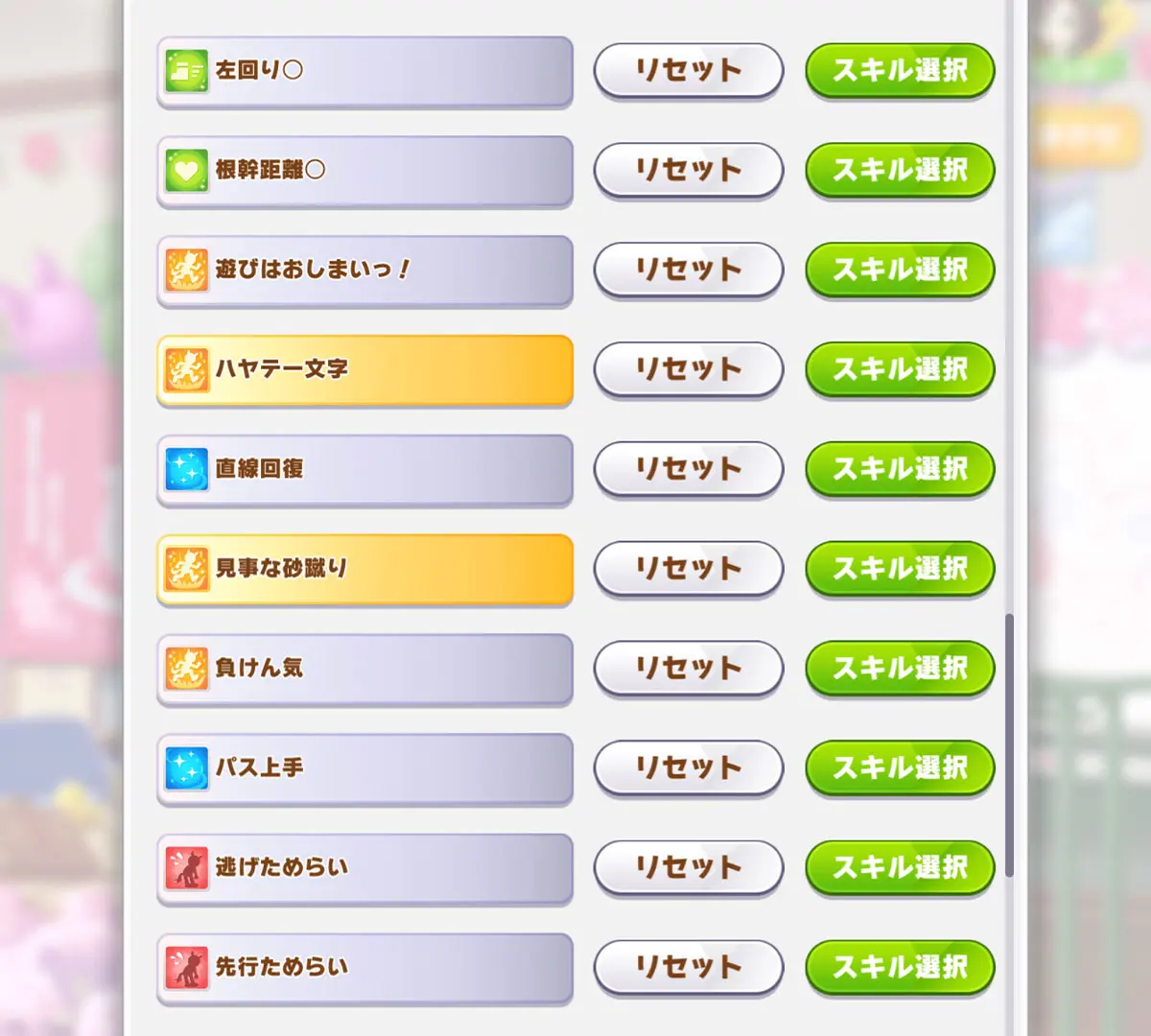Open skill selection for 見事な砂蹴り
The height and width of the screenshot is (1036, 1151).
tap(900, 569)
